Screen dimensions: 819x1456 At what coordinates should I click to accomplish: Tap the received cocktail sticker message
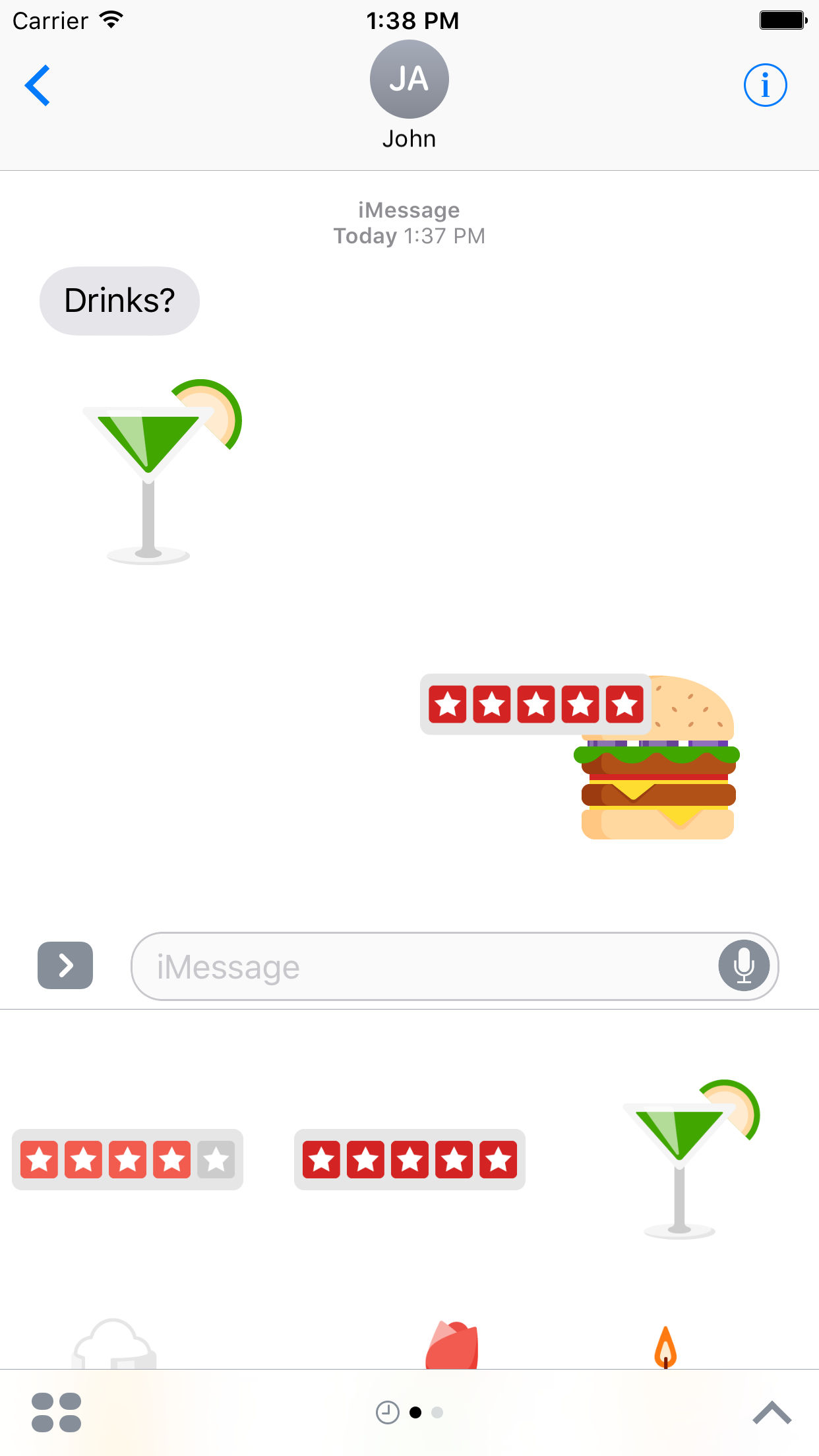point(162,471)
